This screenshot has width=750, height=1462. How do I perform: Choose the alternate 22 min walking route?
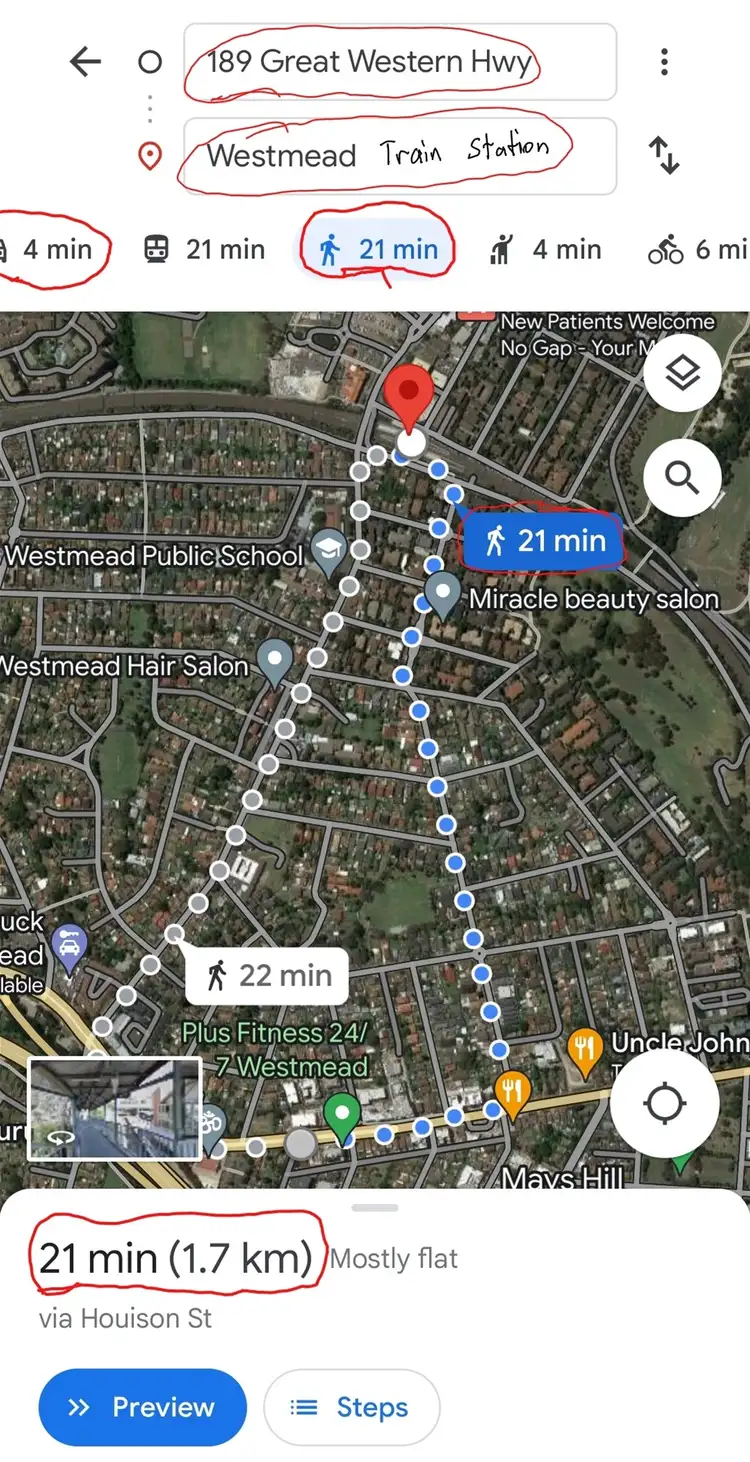267,975
